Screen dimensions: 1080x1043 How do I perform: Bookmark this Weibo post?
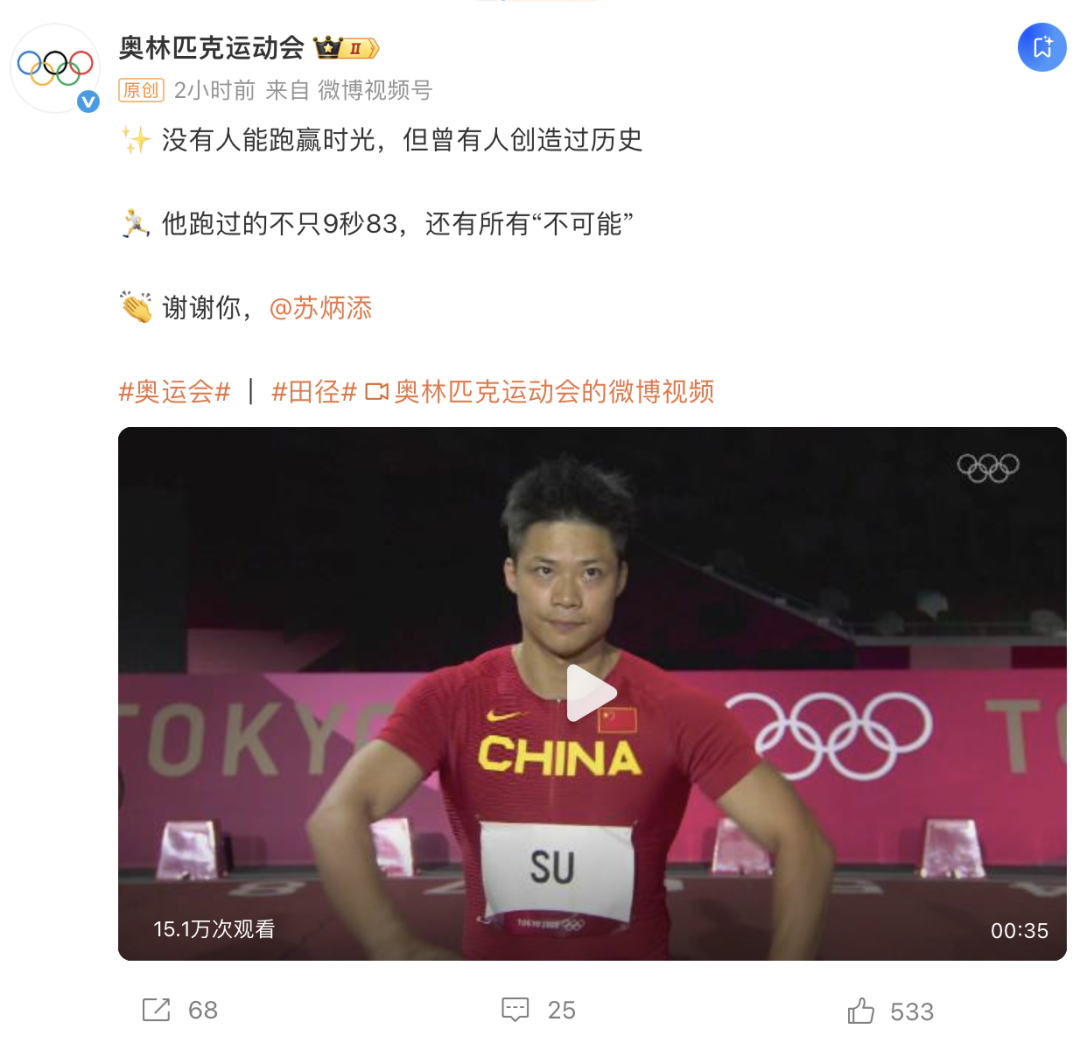tap(1042, 47)
